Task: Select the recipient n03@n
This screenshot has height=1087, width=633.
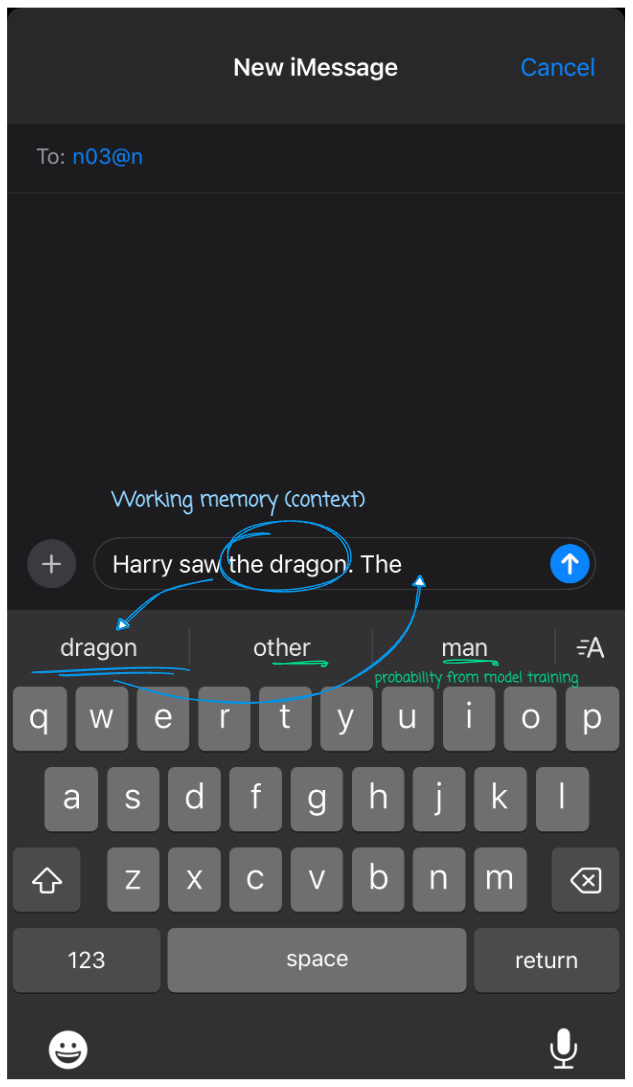Action: (107, 157)
